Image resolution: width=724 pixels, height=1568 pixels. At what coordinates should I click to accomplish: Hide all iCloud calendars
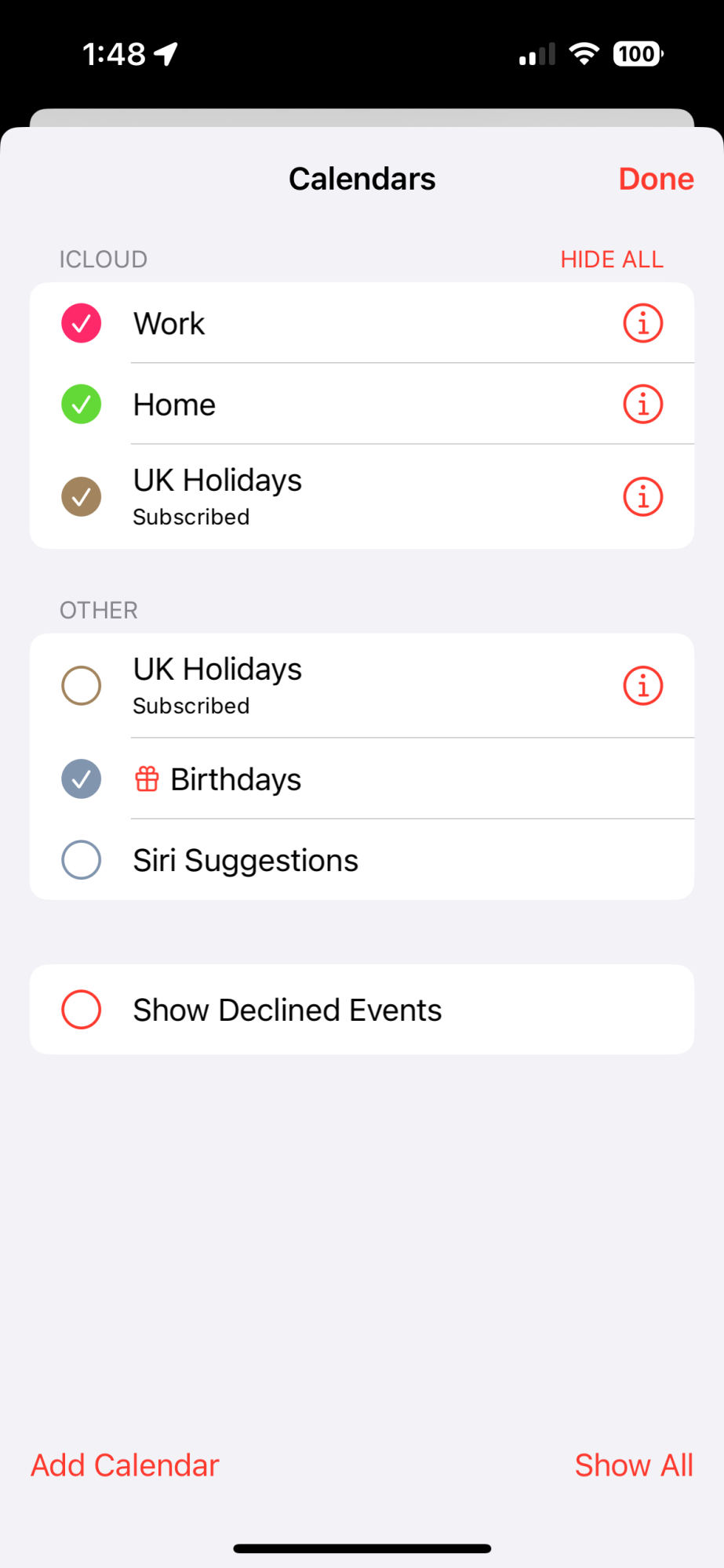tap(612, 260)
